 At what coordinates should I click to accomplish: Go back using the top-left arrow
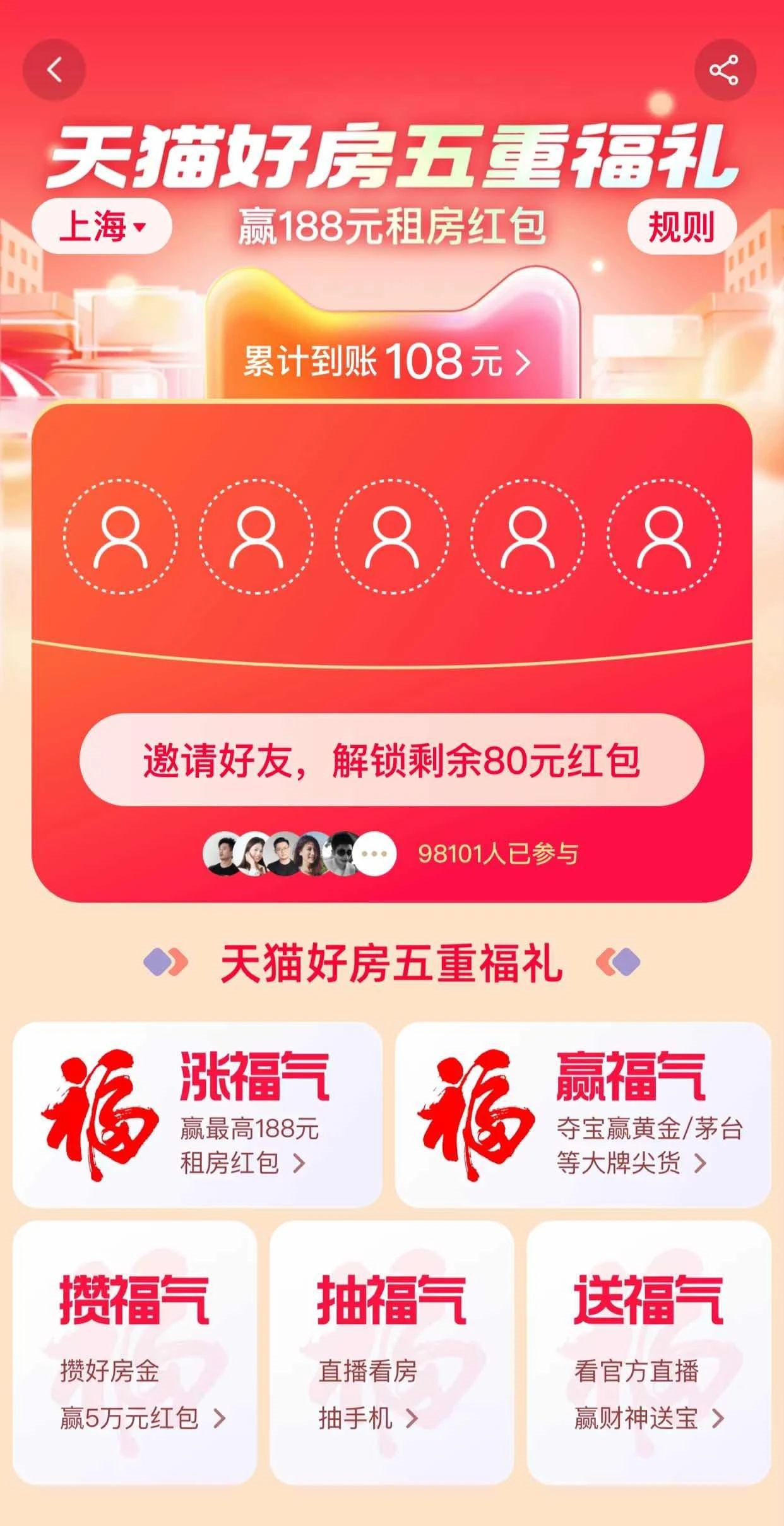[x=54, y=69]
